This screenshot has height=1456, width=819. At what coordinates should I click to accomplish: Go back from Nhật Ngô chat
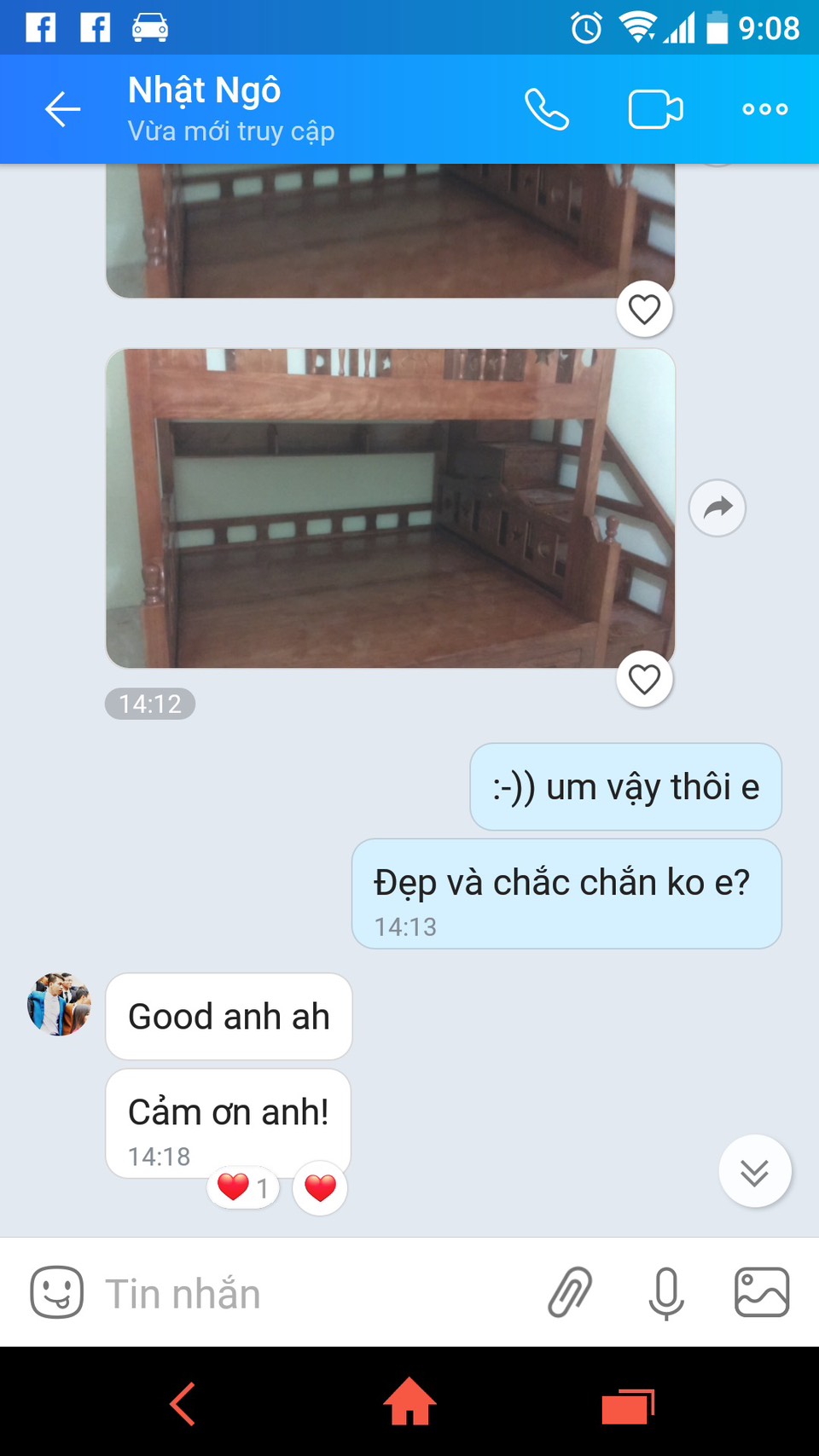(x=62, y=109)
